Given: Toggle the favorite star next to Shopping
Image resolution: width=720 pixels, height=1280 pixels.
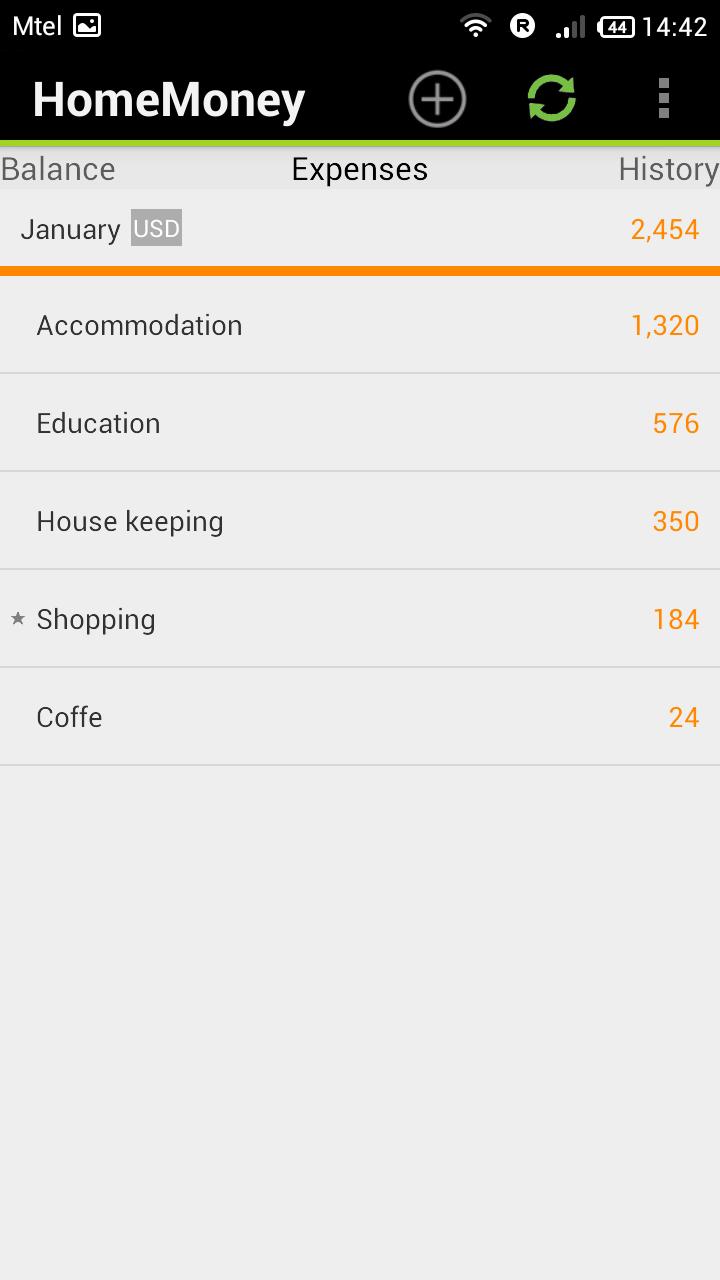Looking at the screenshot, I should pos(17,620).
